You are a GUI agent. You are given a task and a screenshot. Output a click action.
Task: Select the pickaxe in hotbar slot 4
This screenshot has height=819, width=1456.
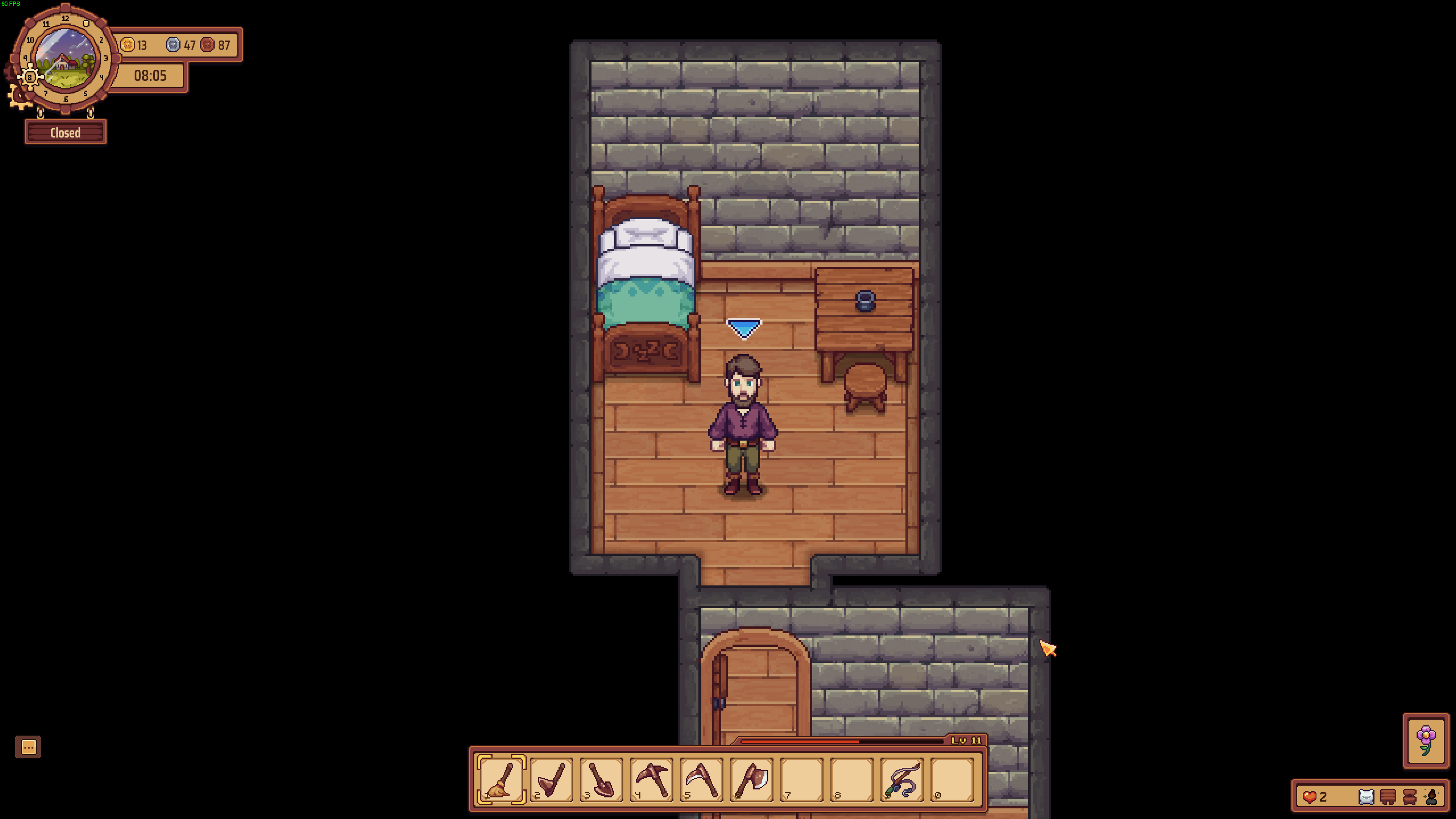pyautogui.click(x=651, y=780)
